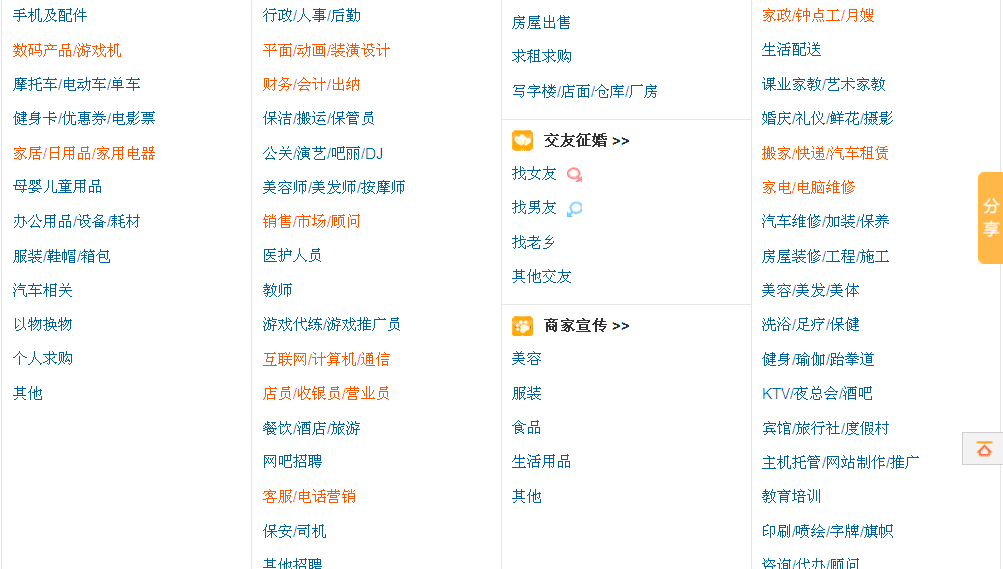Go to 教师 job listings

point(277,290)
